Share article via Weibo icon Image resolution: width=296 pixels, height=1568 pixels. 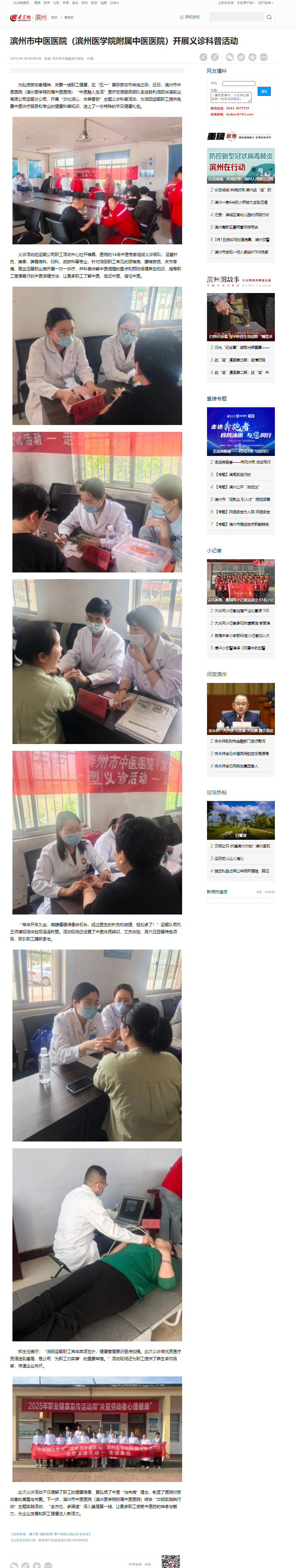[x=241, y=57]
